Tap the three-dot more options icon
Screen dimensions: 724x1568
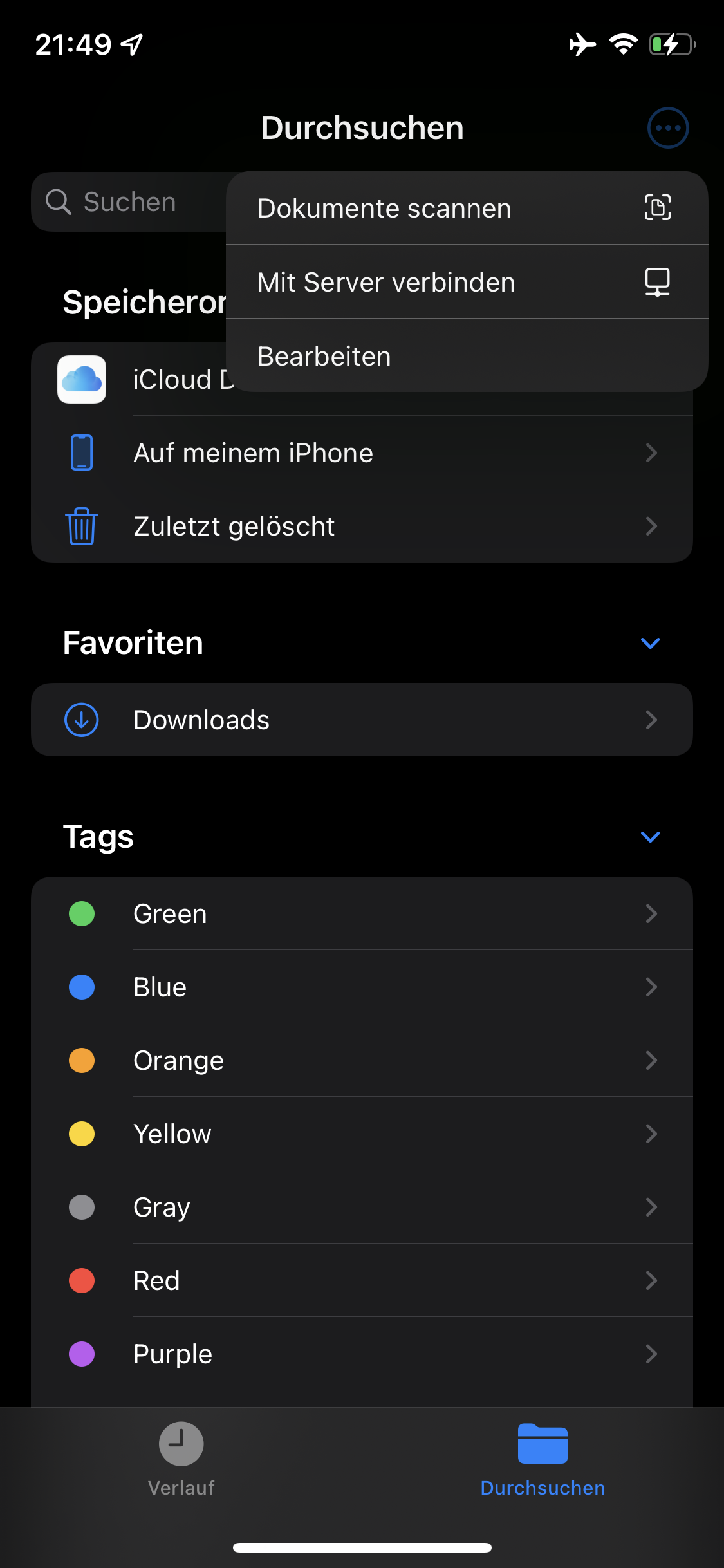(667, 127)
